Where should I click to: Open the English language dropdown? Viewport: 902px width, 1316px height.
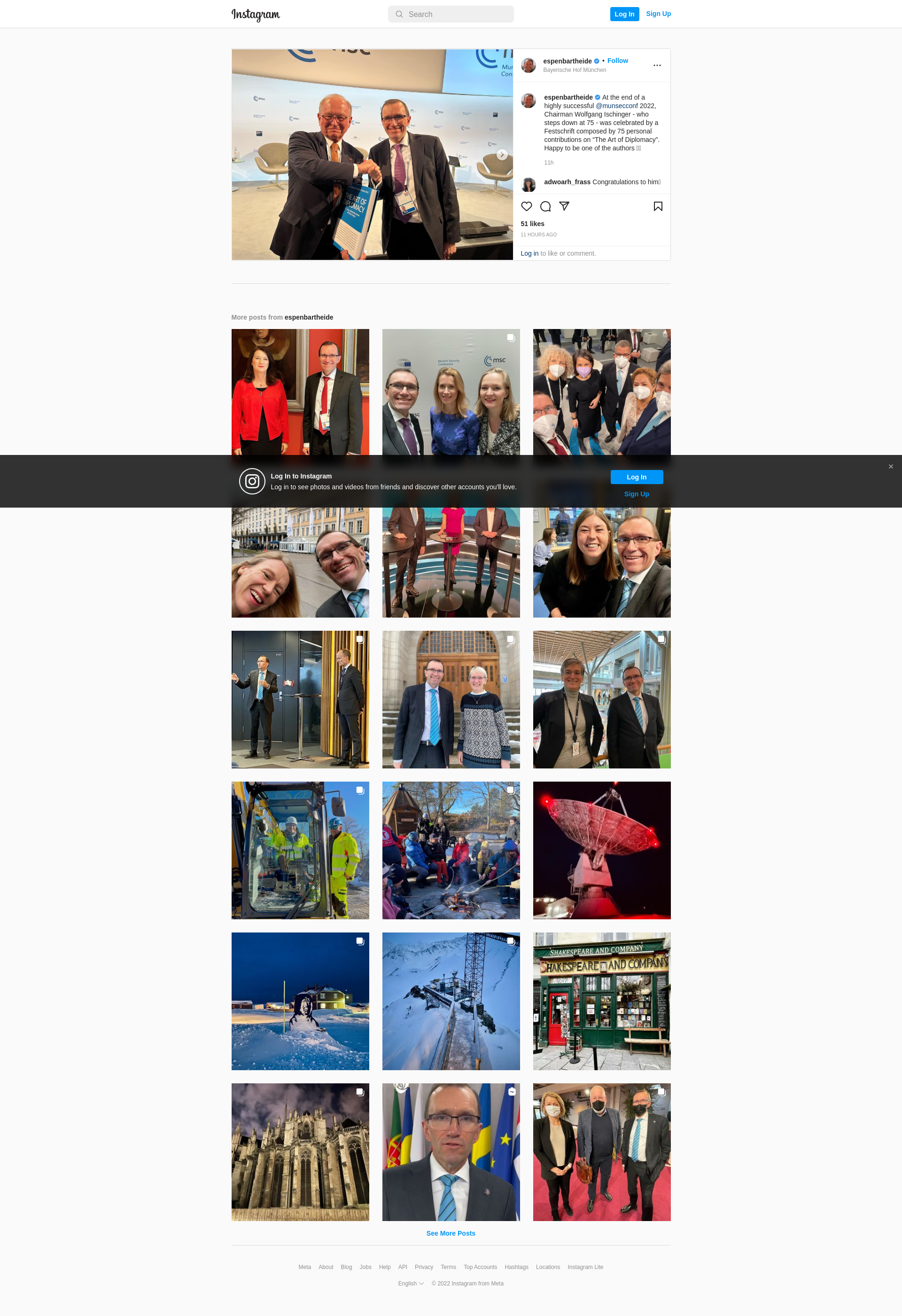click(411, 1283)
